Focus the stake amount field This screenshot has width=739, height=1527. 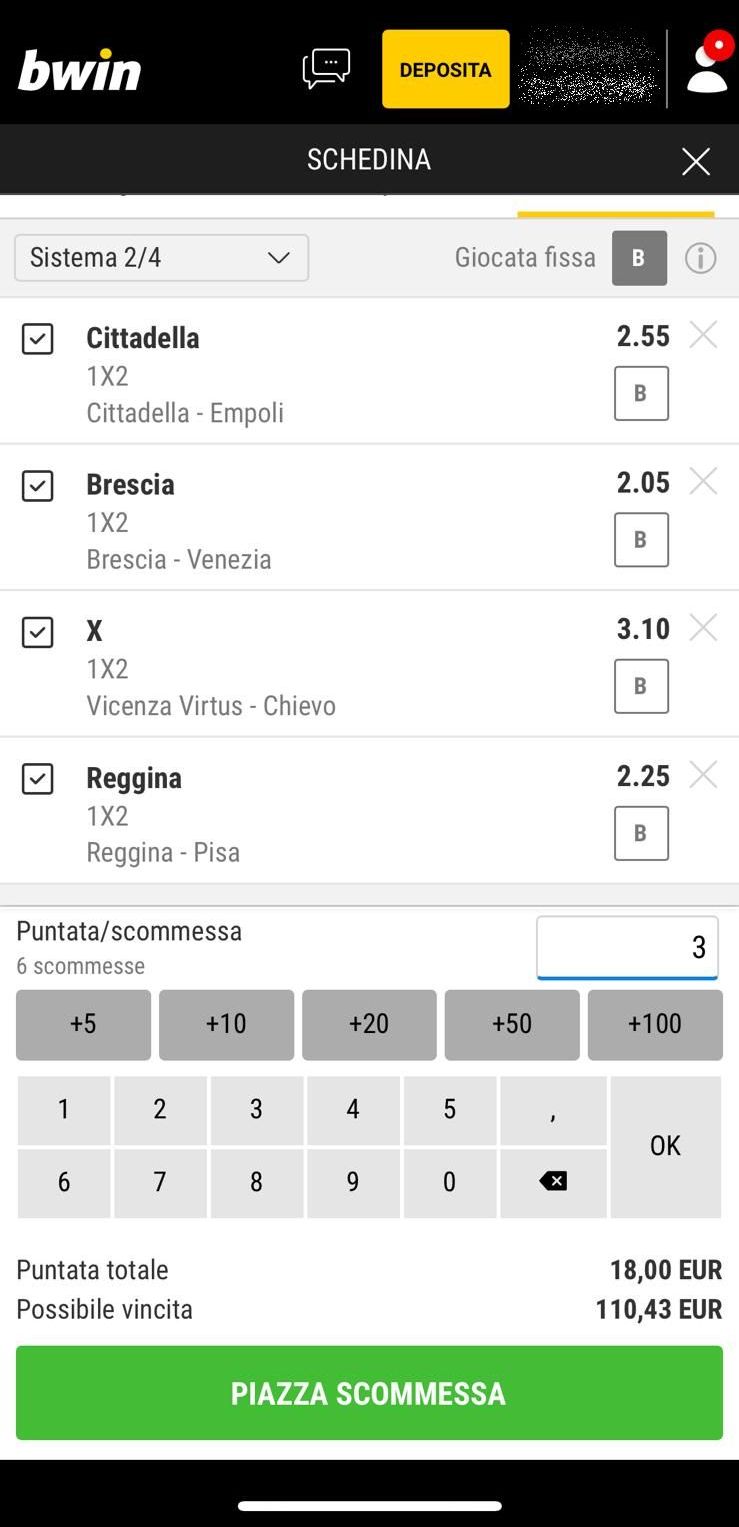[627, 947]
